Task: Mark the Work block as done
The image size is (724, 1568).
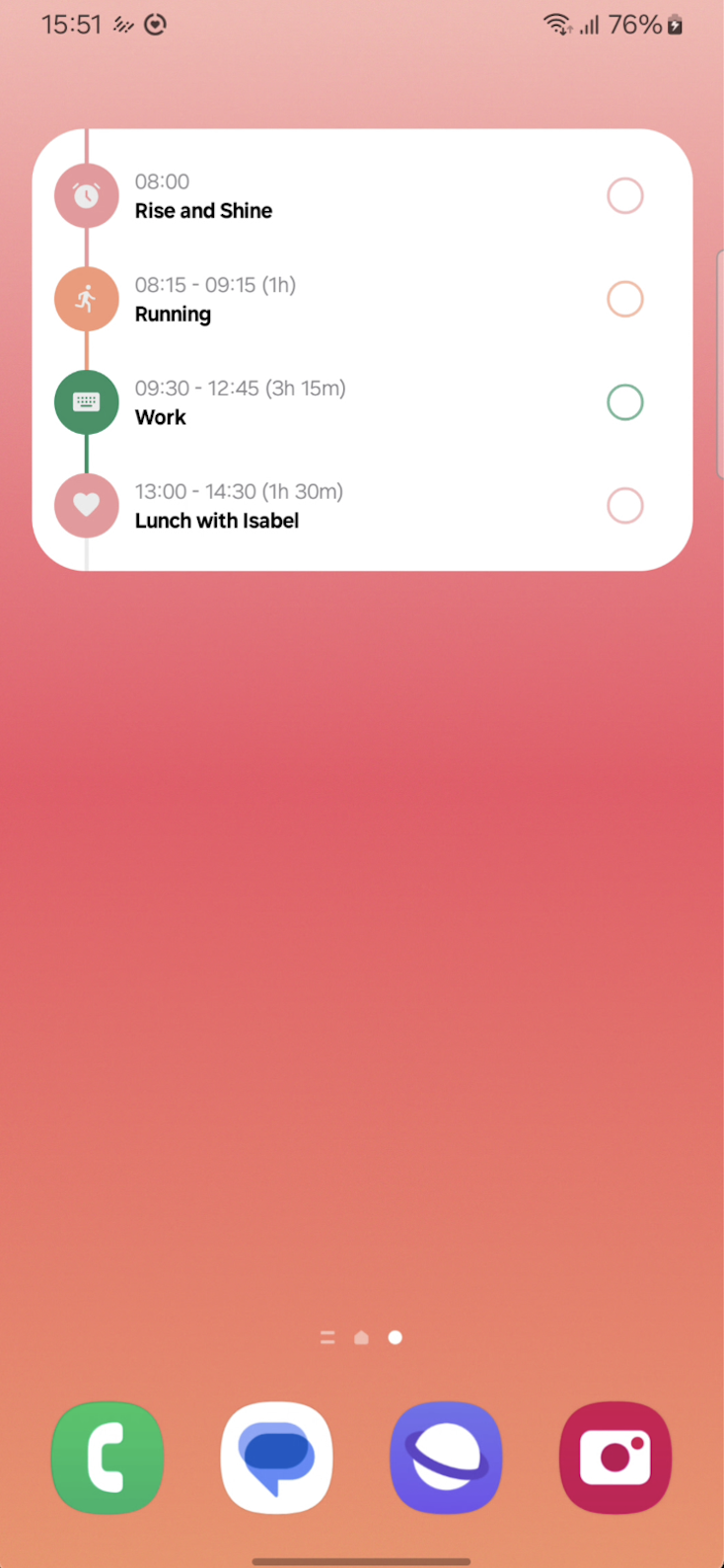Action: tap(625, 402)
